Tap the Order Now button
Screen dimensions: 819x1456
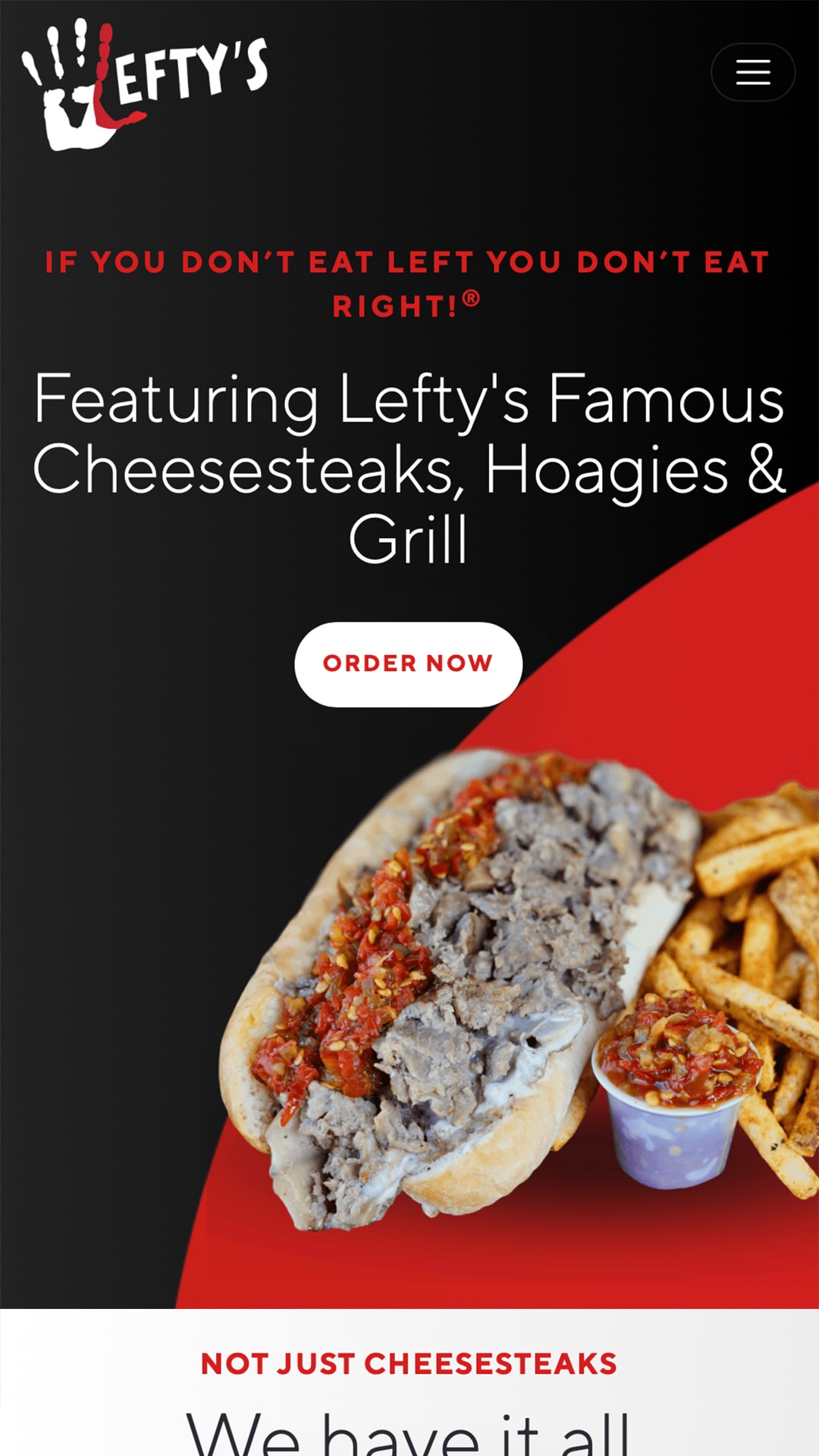(408, 664)
